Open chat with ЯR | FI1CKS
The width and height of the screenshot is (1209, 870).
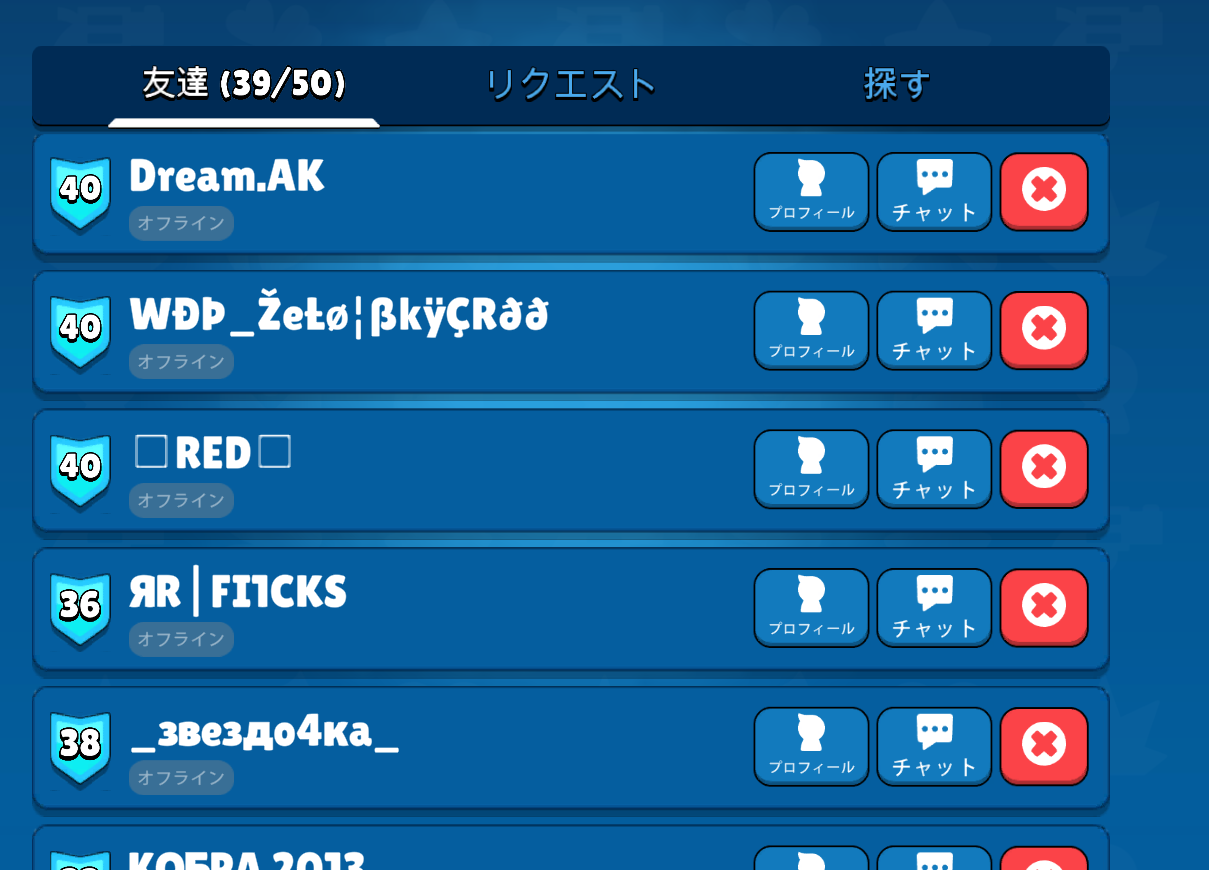tap(934, 607)
